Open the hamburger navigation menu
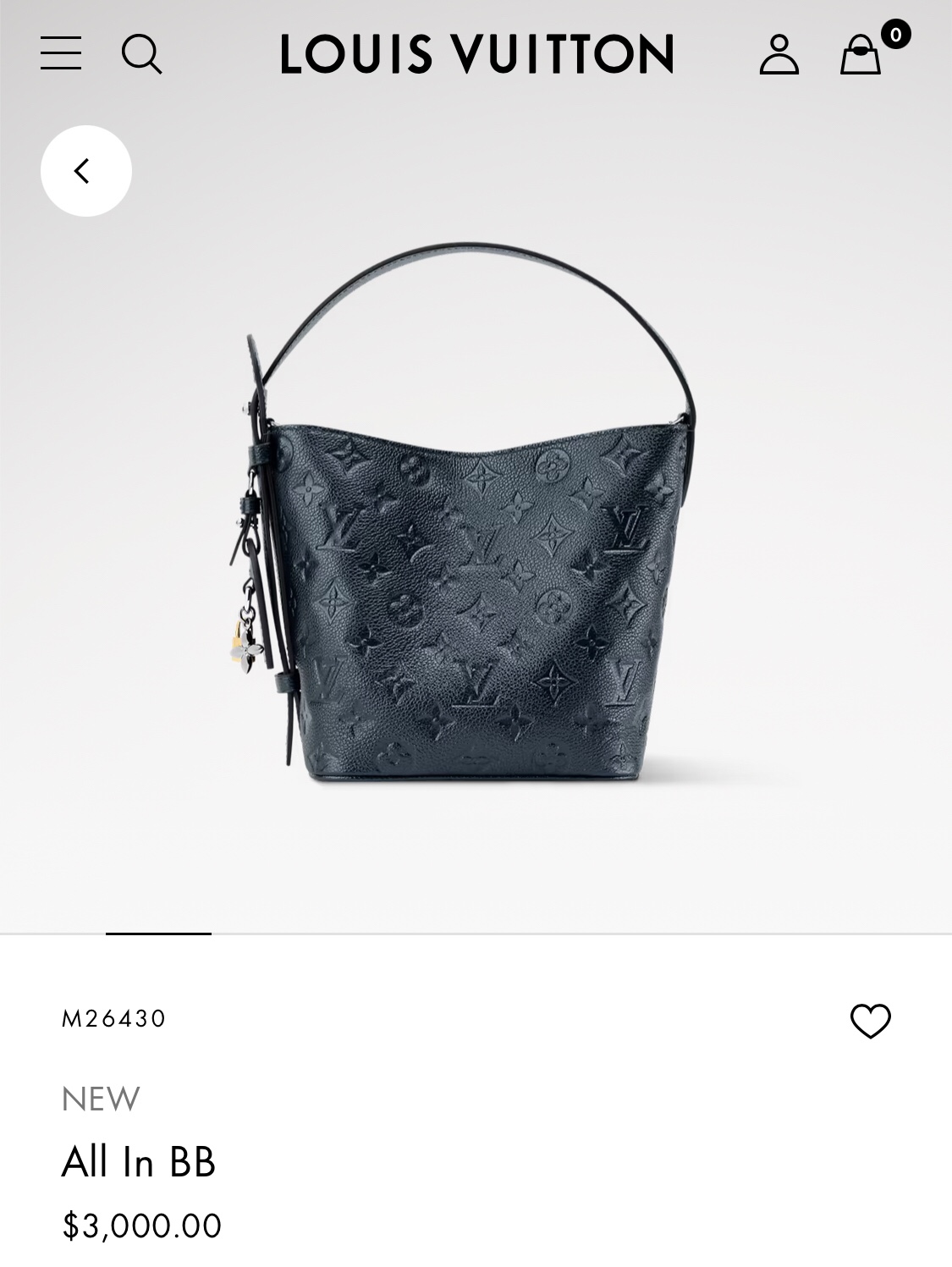Screen dimensions: 952x1267 point(61,53)
